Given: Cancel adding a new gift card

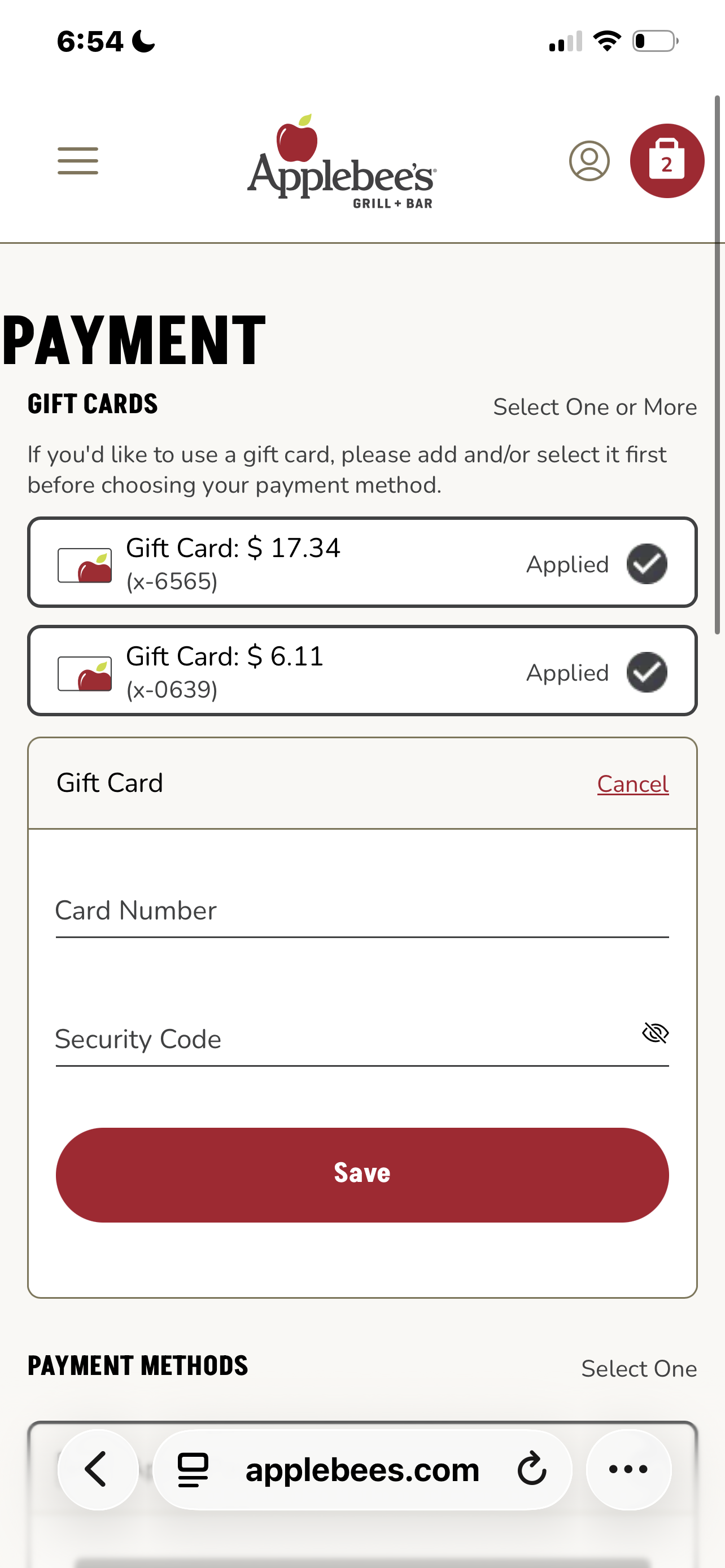Looking at the screenshot, I should [632, 784].
